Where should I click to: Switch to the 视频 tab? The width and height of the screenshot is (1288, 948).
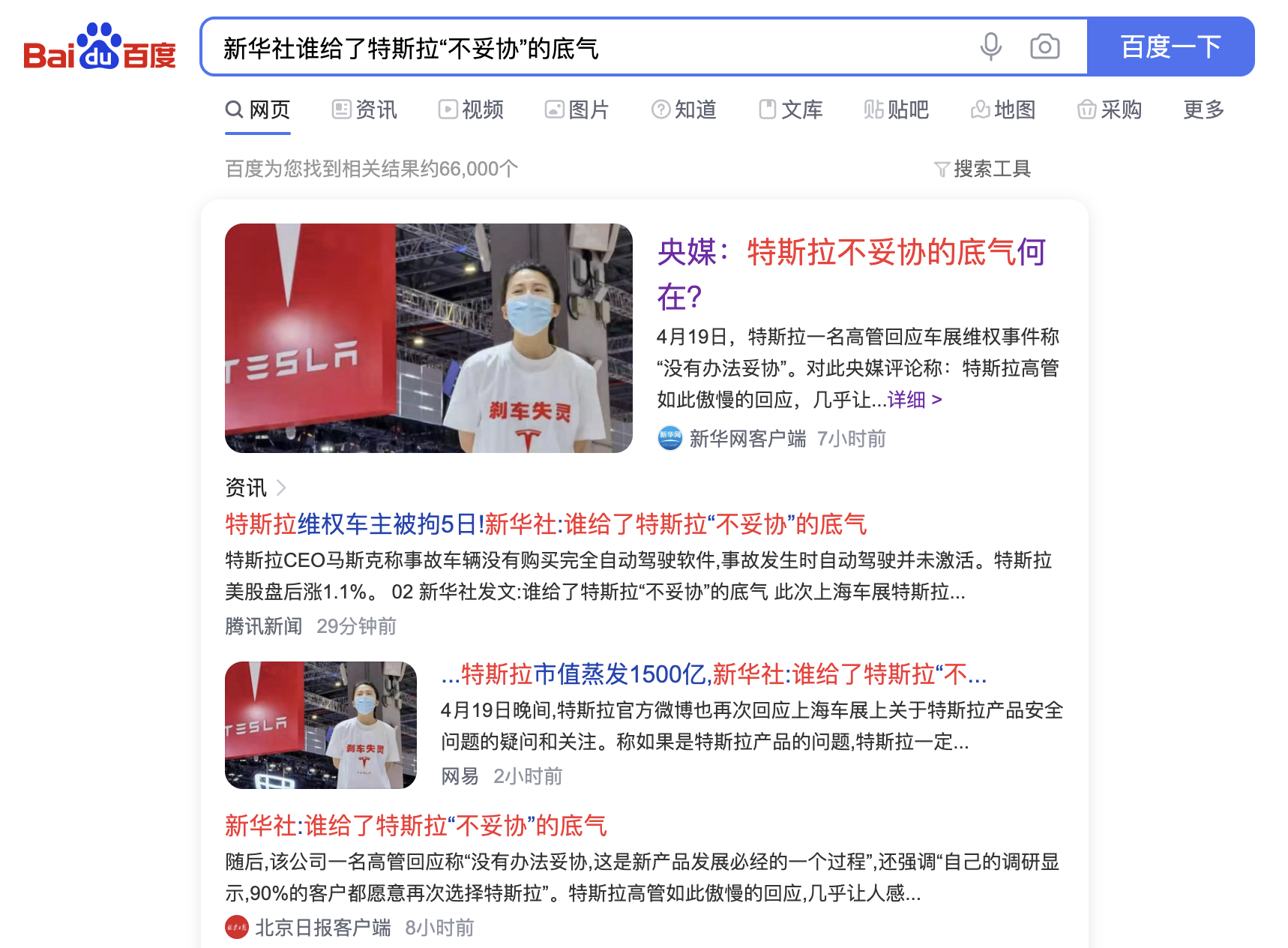[472, 109]
